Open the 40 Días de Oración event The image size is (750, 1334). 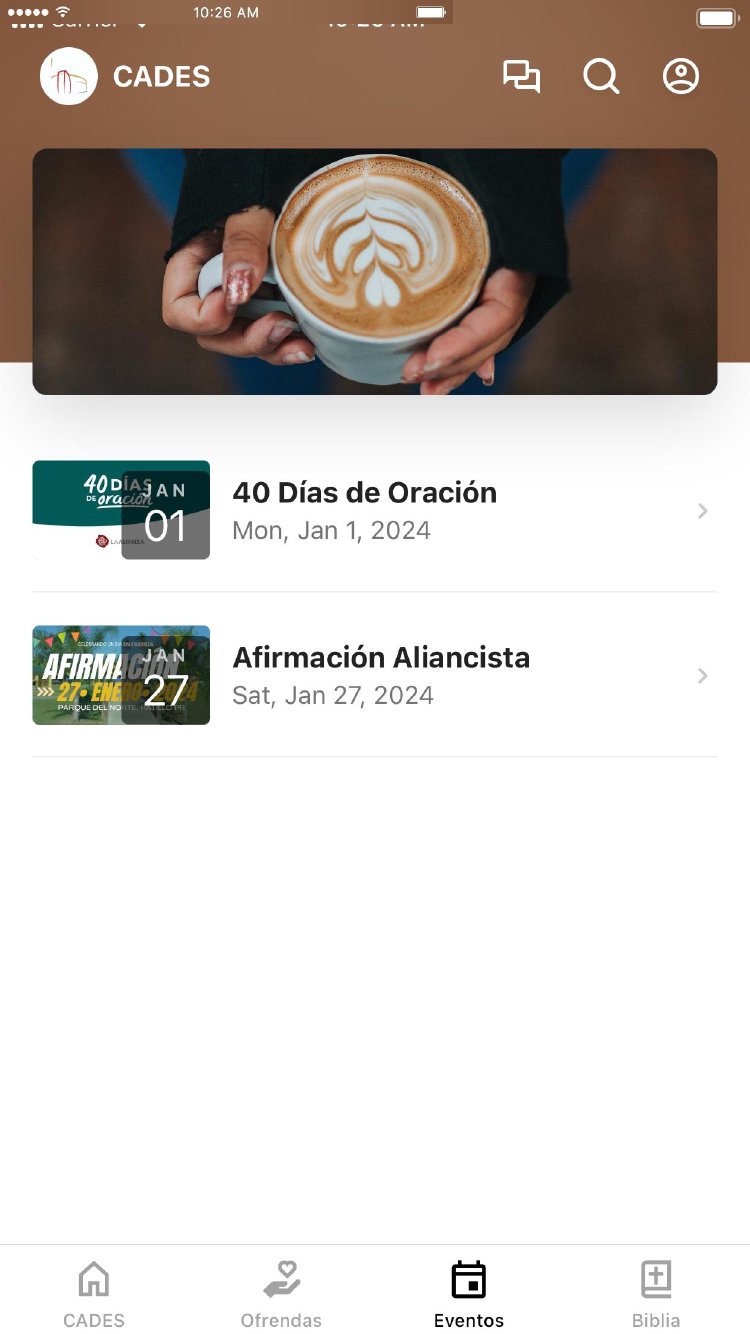click(x=375, y=510)
